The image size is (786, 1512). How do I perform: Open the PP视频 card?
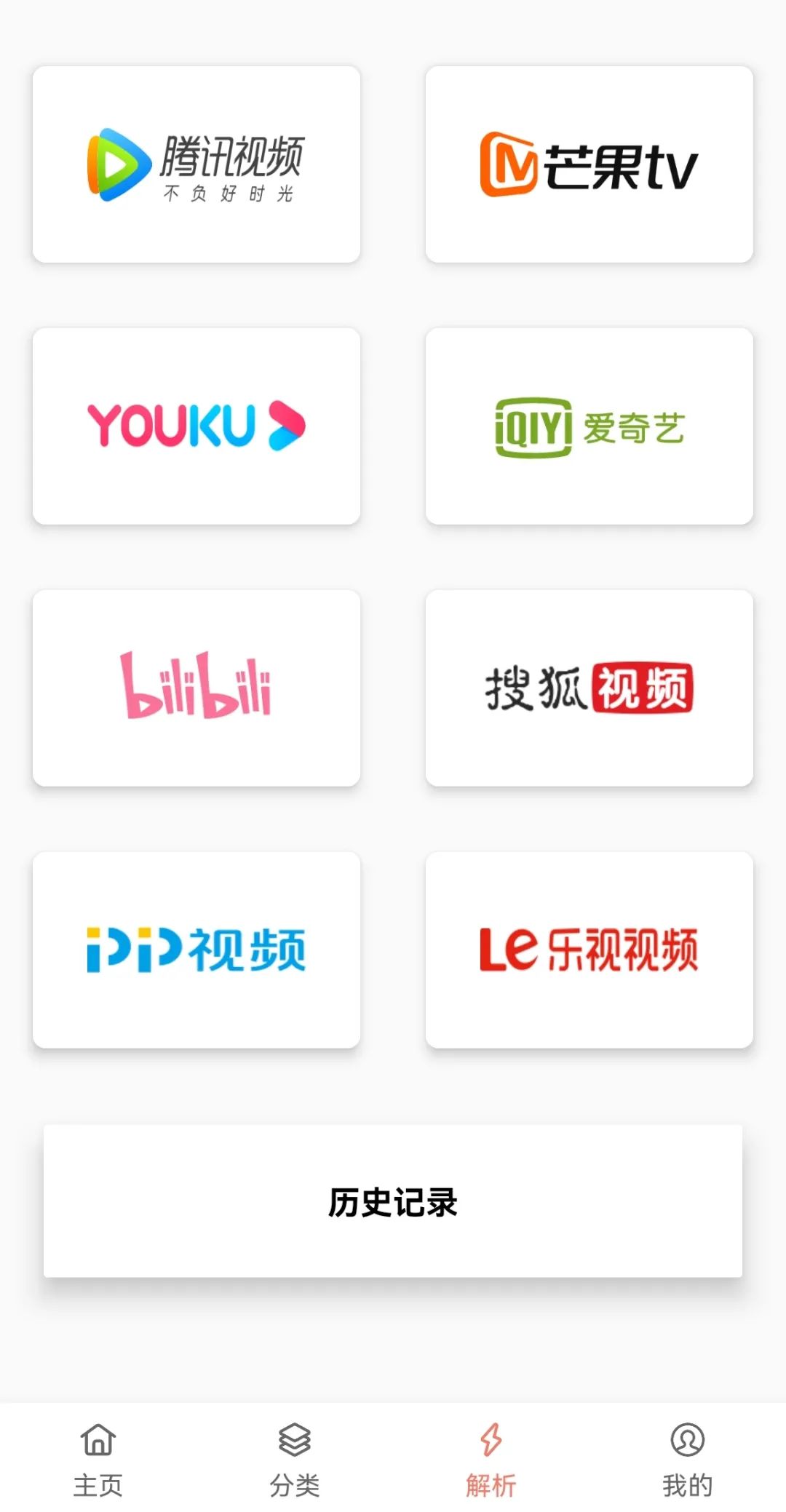196,950
